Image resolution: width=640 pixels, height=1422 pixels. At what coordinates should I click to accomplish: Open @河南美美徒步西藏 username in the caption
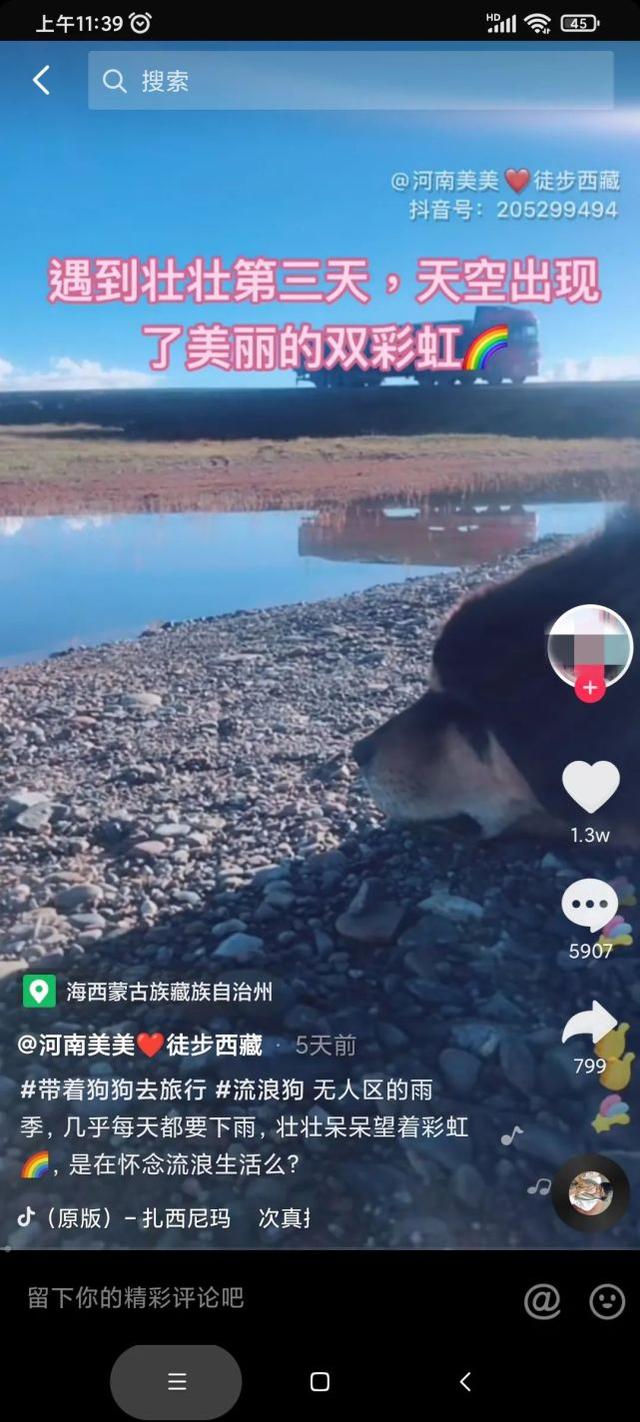tap(140, 1046)
